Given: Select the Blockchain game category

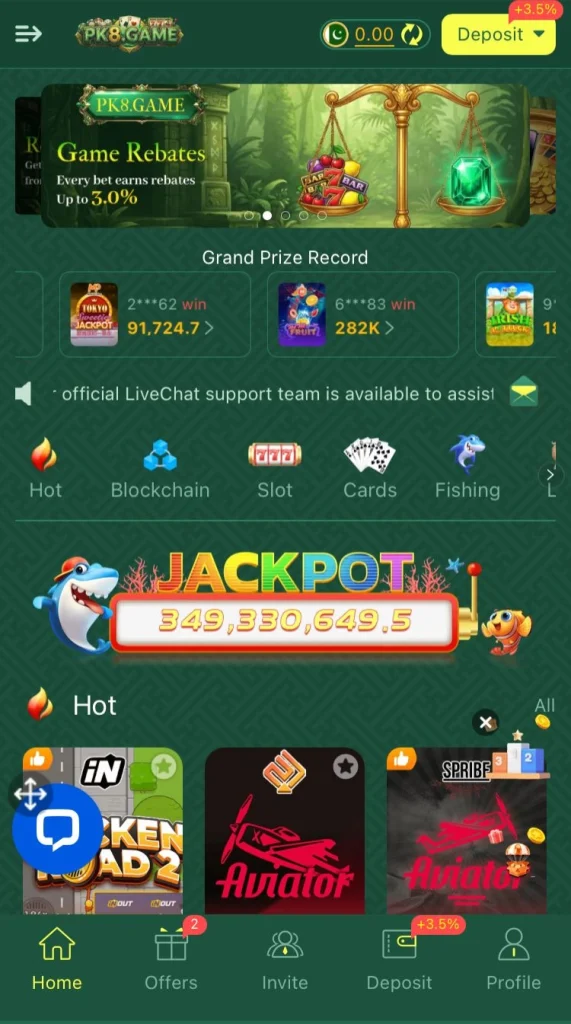Looking at the screenshot, I should point(160,469).
